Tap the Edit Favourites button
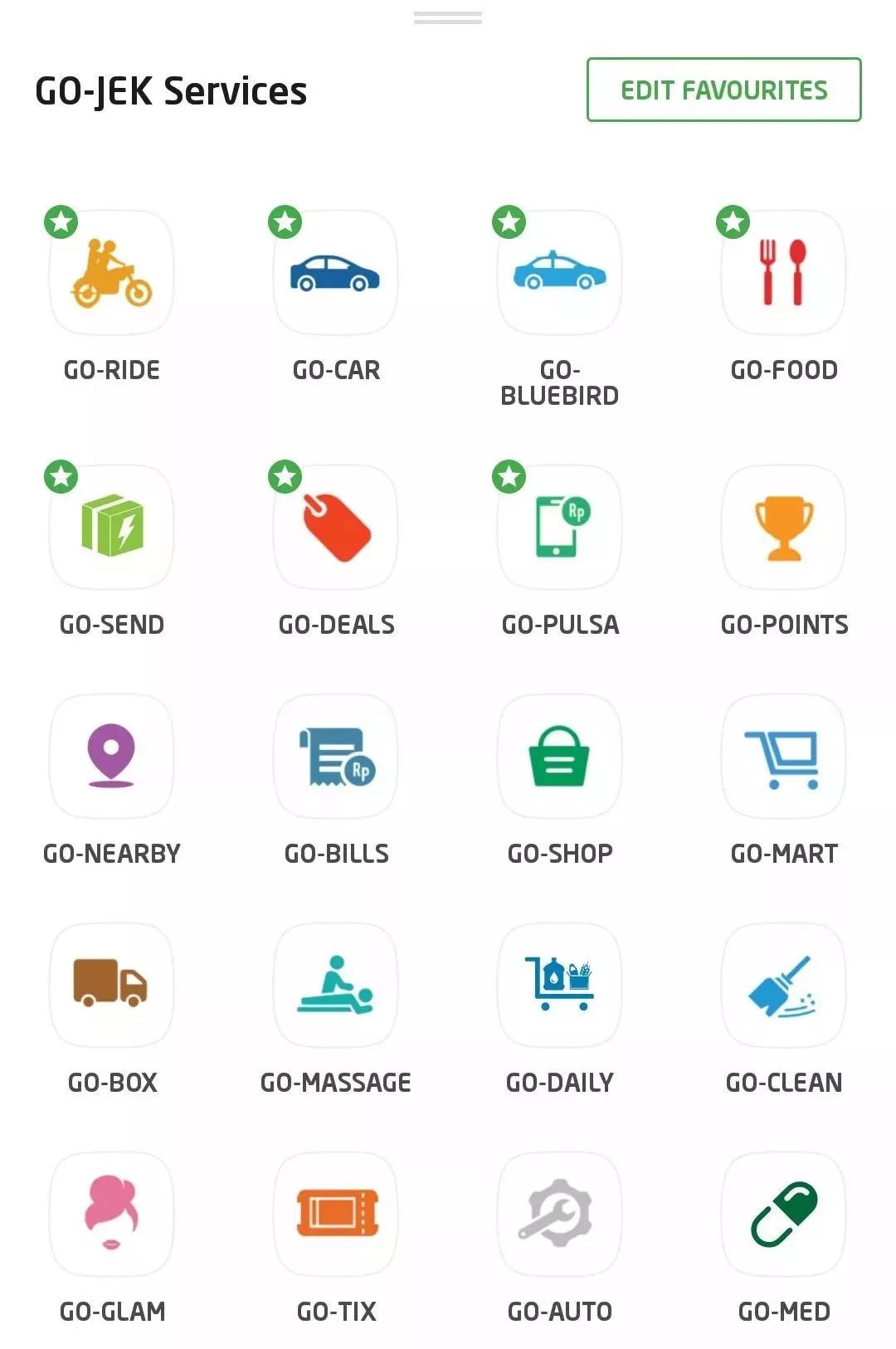 tap(723, 90)
